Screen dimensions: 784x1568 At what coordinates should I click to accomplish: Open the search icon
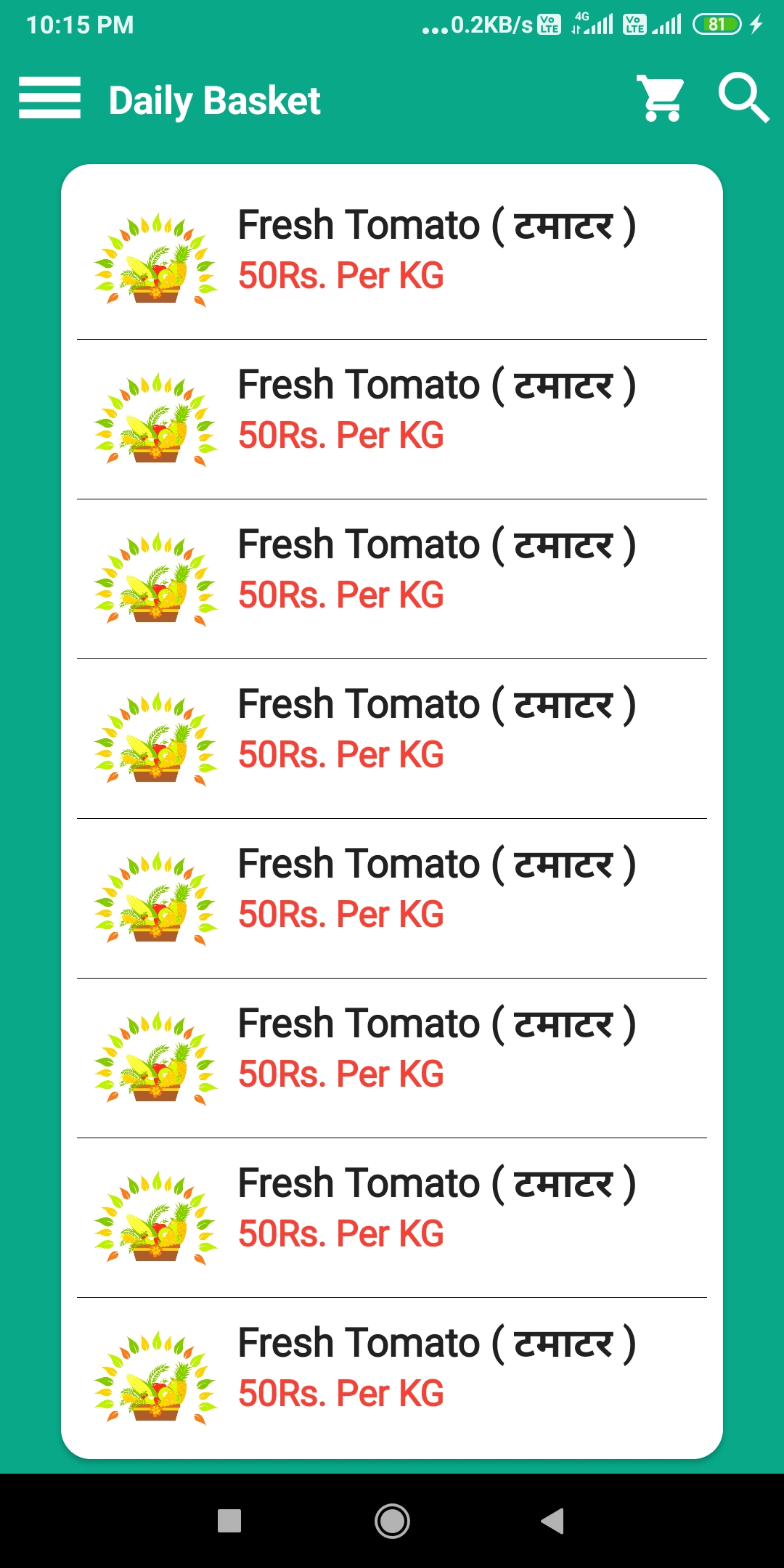tap(743, 98)
